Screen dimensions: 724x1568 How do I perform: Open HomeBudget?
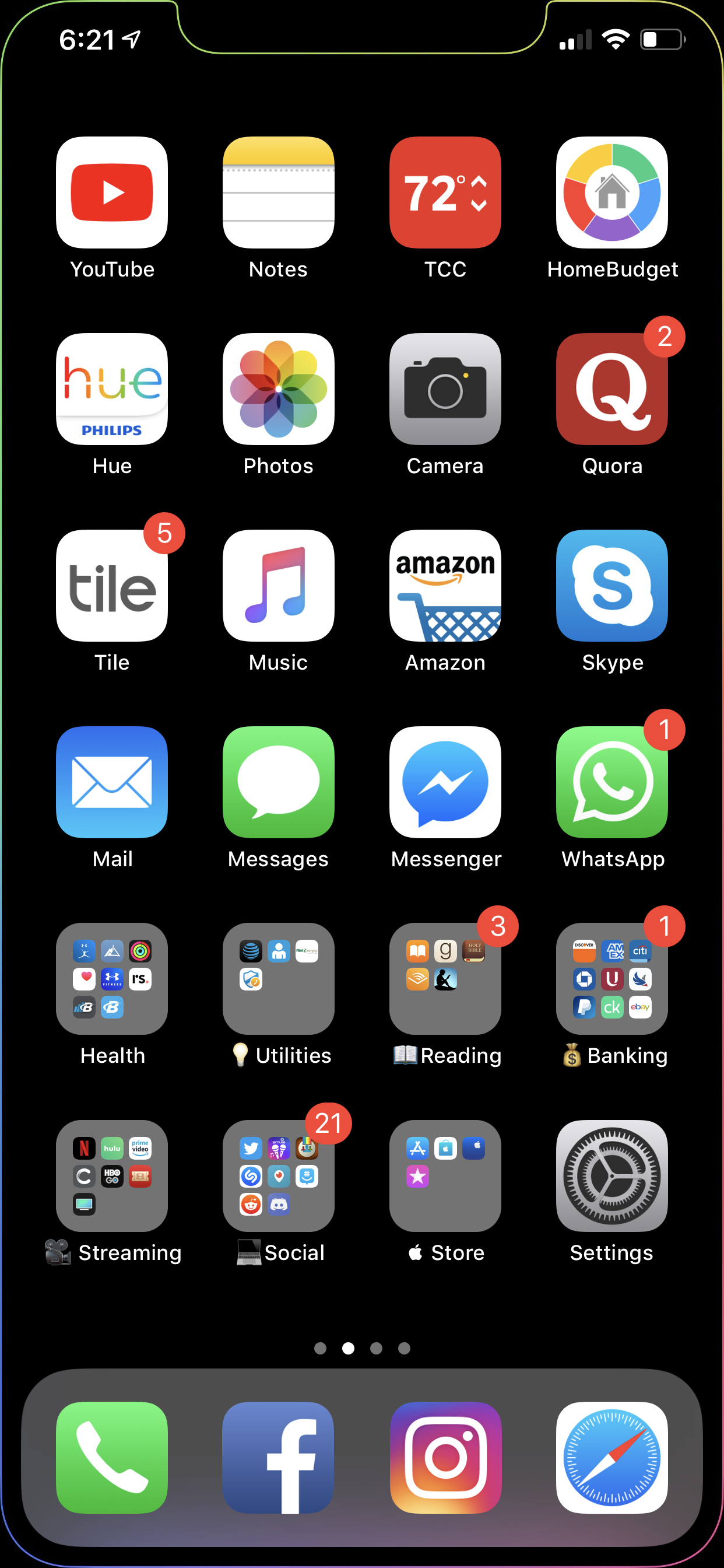point(612,192)
